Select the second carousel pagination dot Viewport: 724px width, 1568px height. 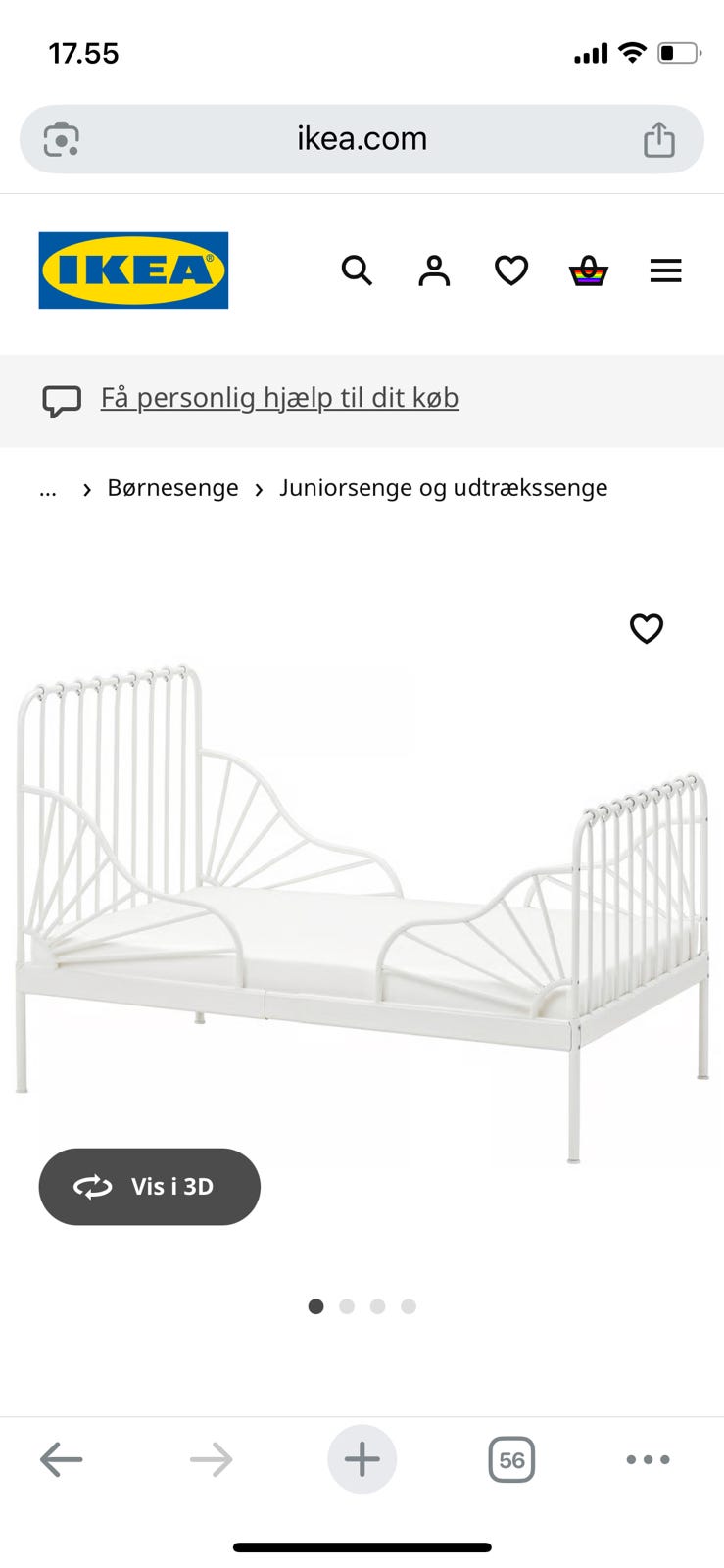pyautogui.click(x=347, y=1306)
